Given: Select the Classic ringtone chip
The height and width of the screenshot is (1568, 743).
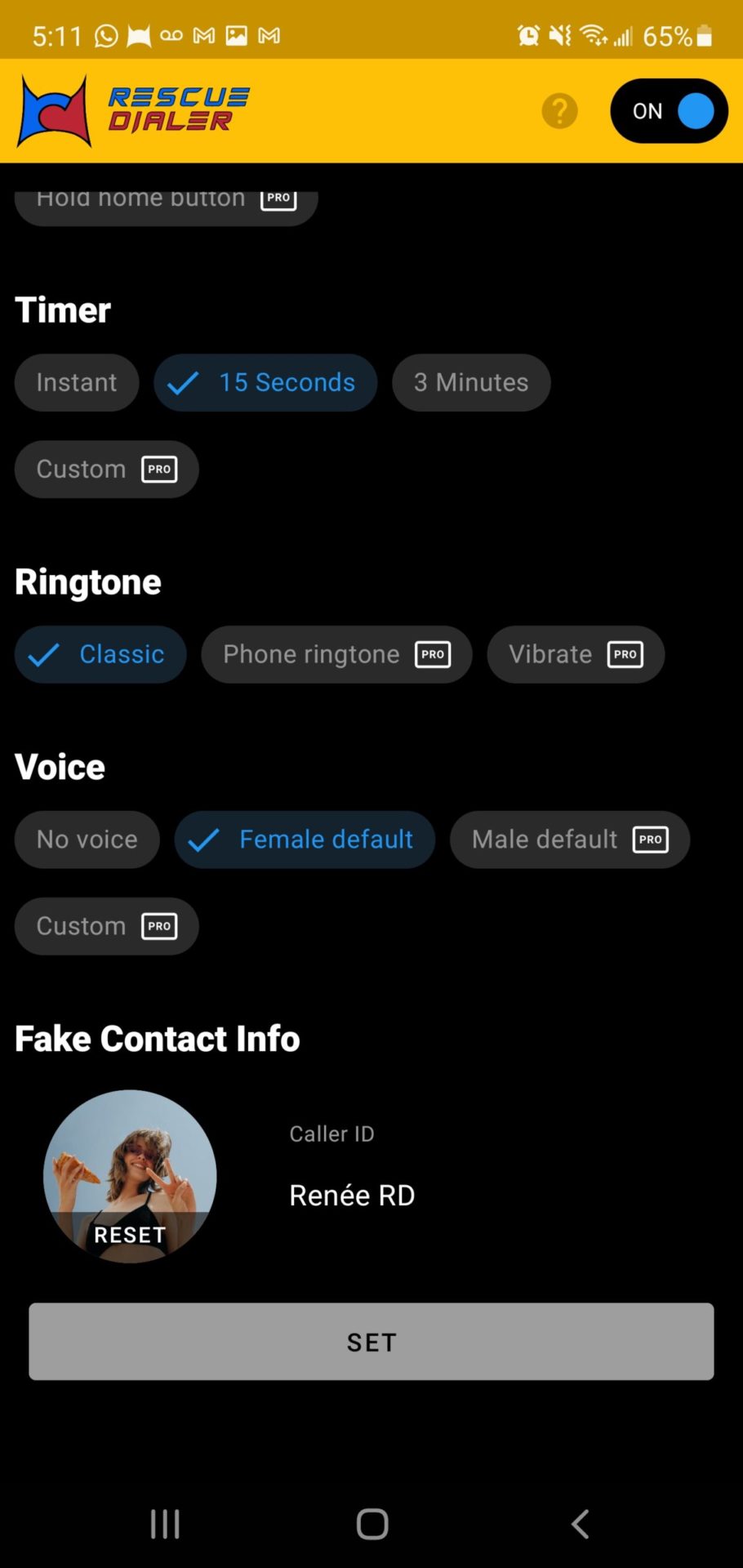Looking at the screenshot, I should [x=100, y=654].
